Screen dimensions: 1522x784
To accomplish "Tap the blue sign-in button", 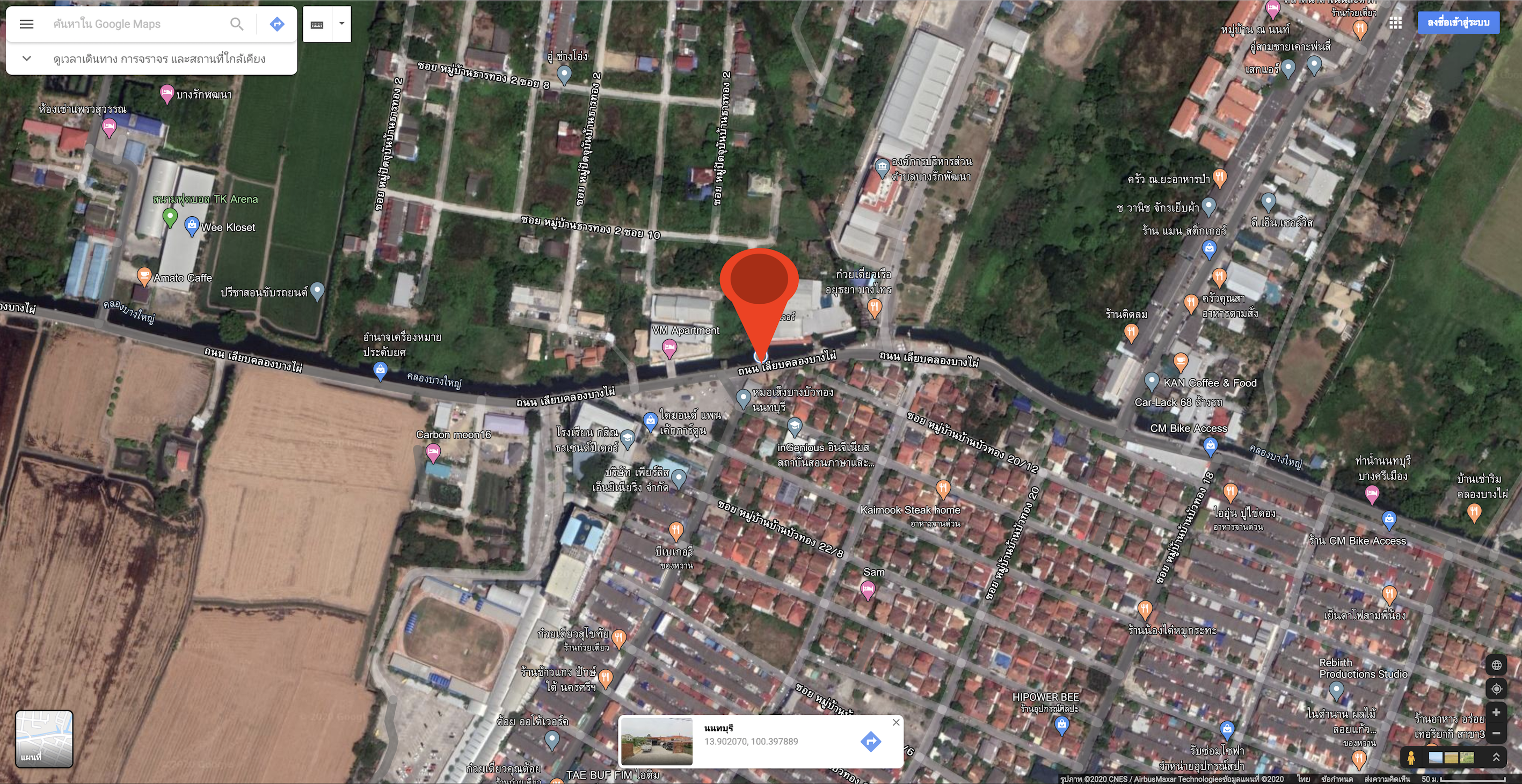I will click(1458, 23).
